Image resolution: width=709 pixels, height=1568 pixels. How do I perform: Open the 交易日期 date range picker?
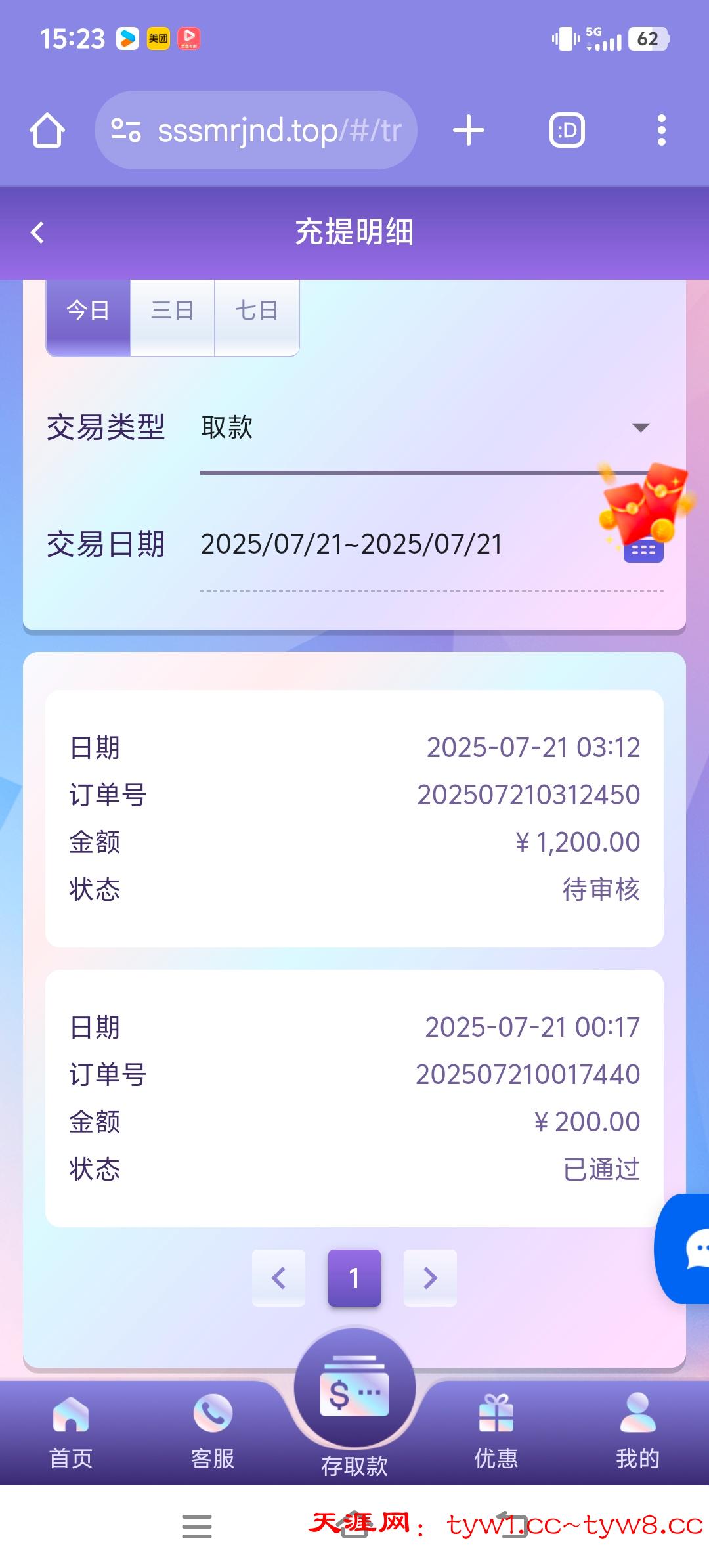point(643,550)
